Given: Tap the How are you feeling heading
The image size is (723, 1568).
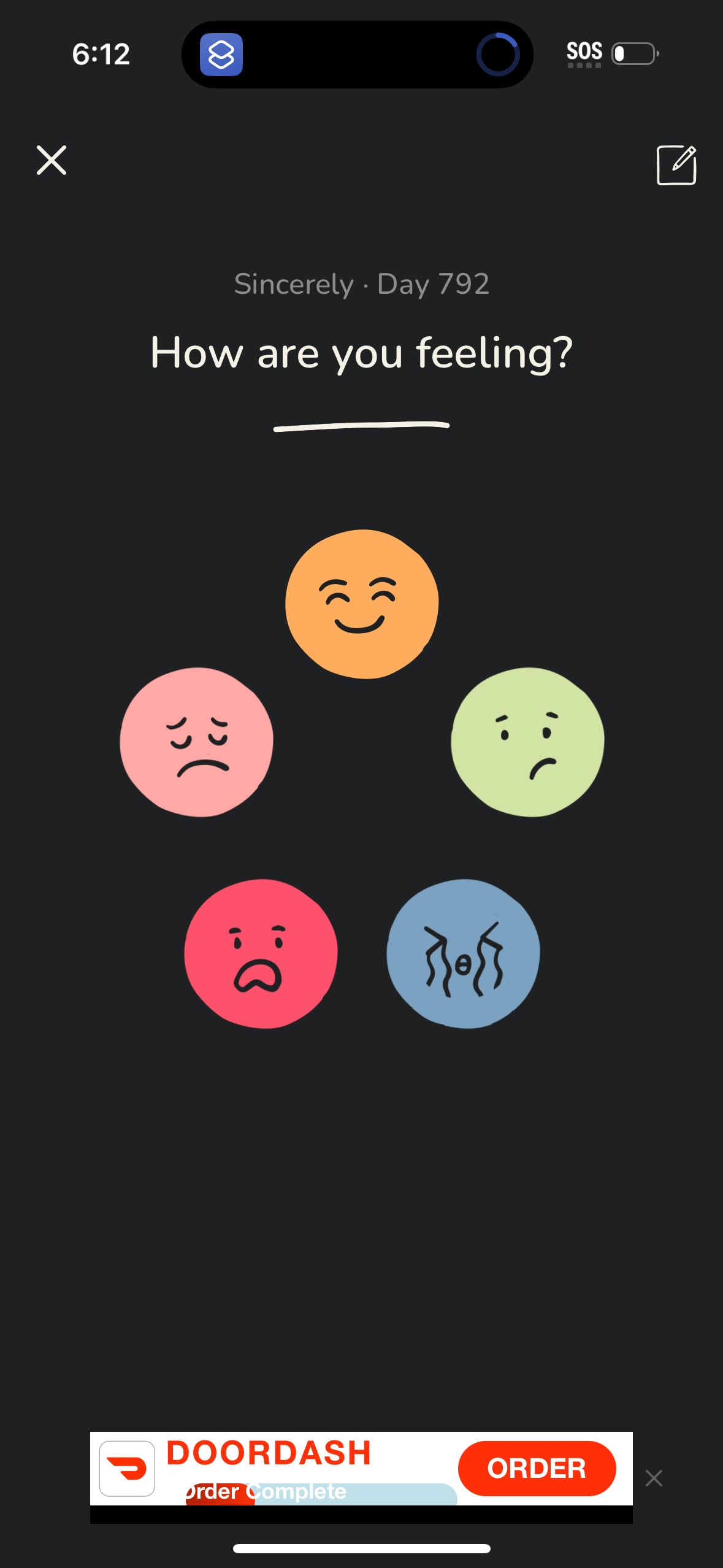Looking at the screenshot, I should pyautogui.click(x=361, y=352).
